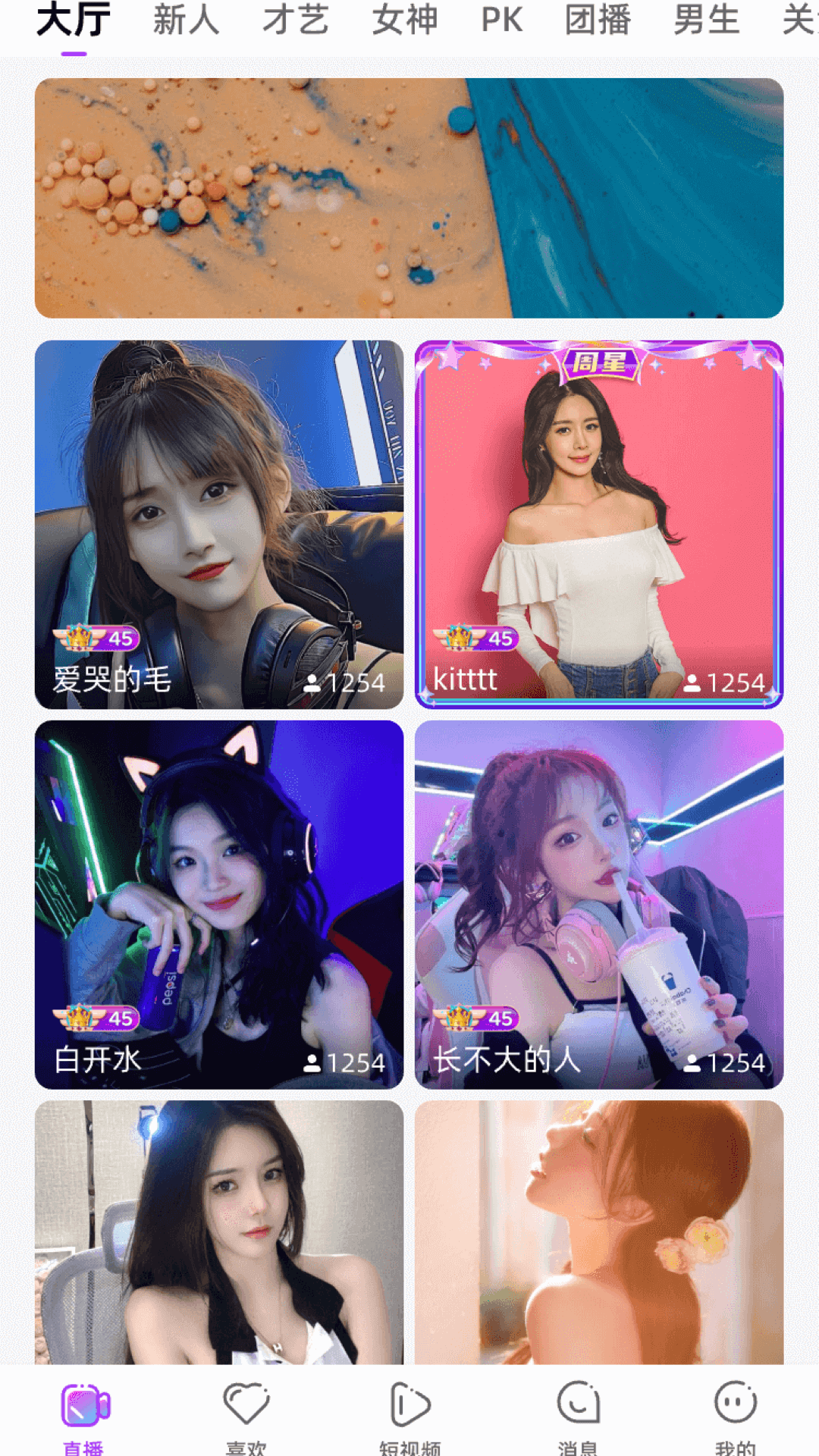Open the orange and blue banner
Viewport: 819px width, 1456px height.
click(409, 198)
